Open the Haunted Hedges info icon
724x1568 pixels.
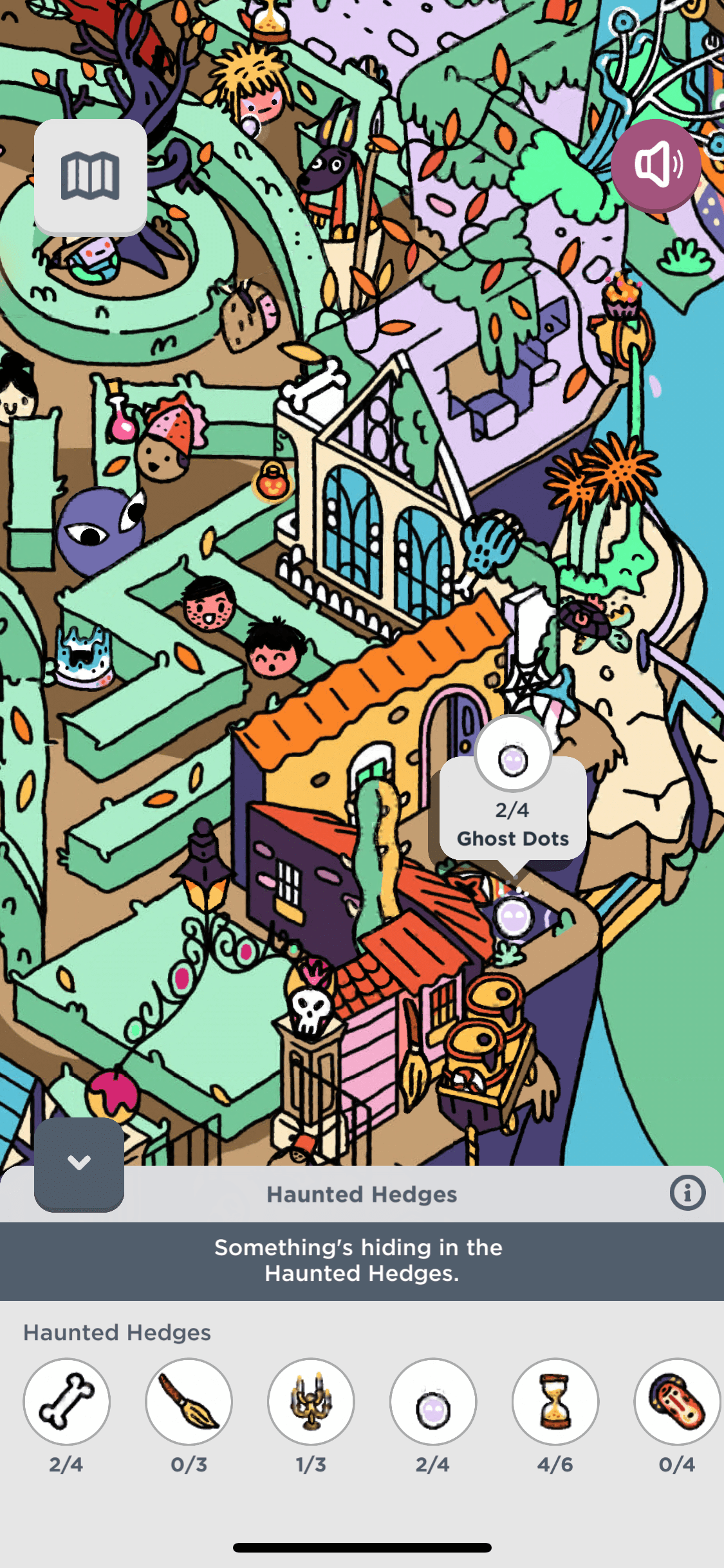687,1193
